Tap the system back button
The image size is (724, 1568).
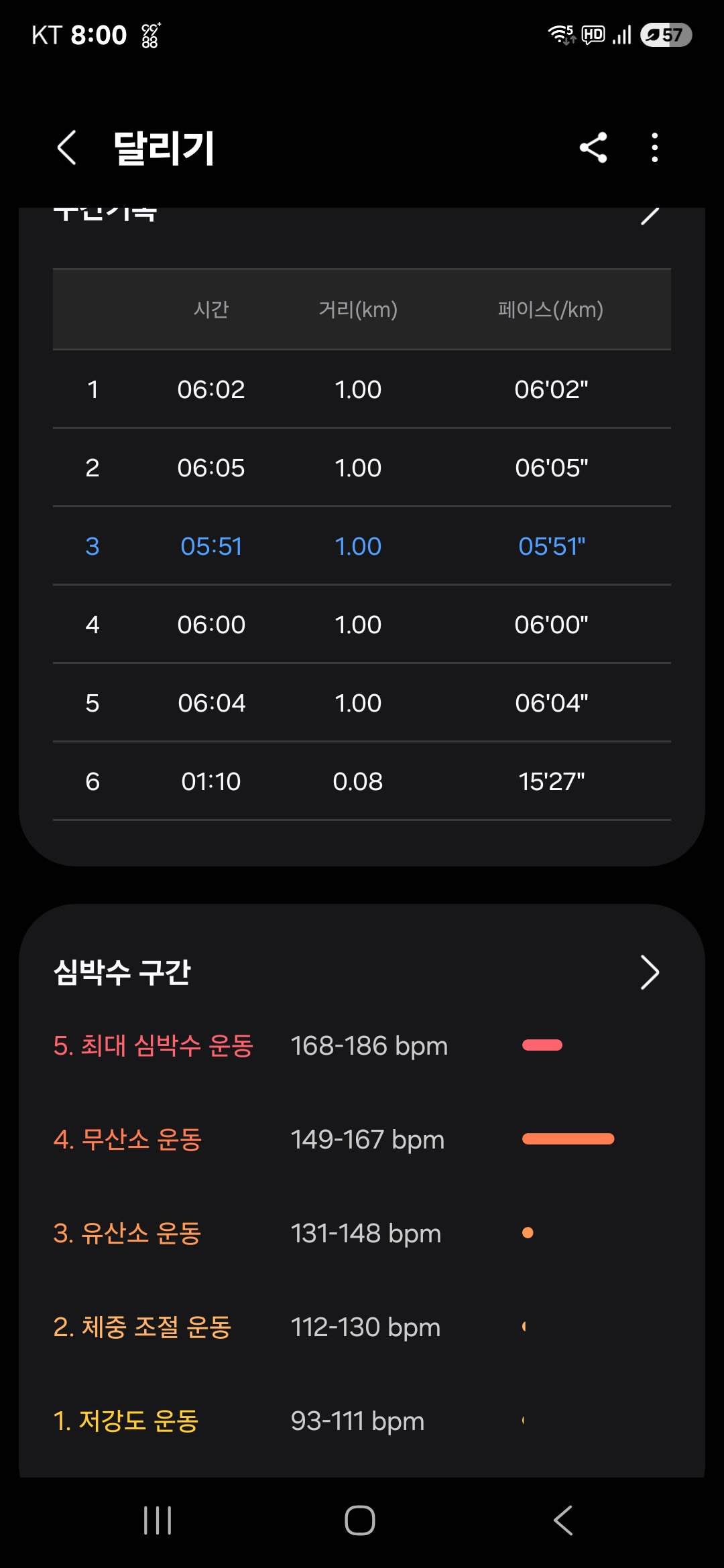(x=563, y=1520)
